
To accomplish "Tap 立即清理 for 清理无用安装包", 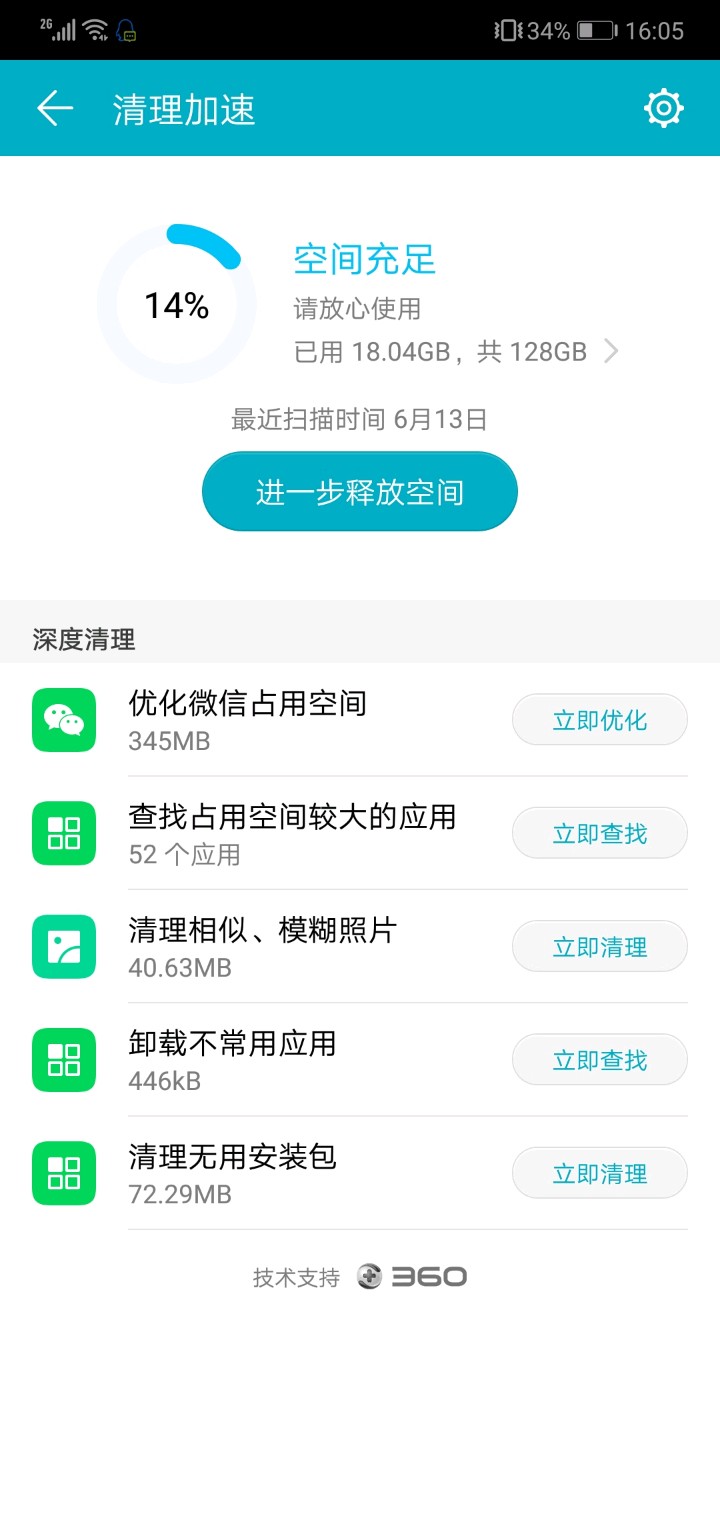I will (599, 1173).
